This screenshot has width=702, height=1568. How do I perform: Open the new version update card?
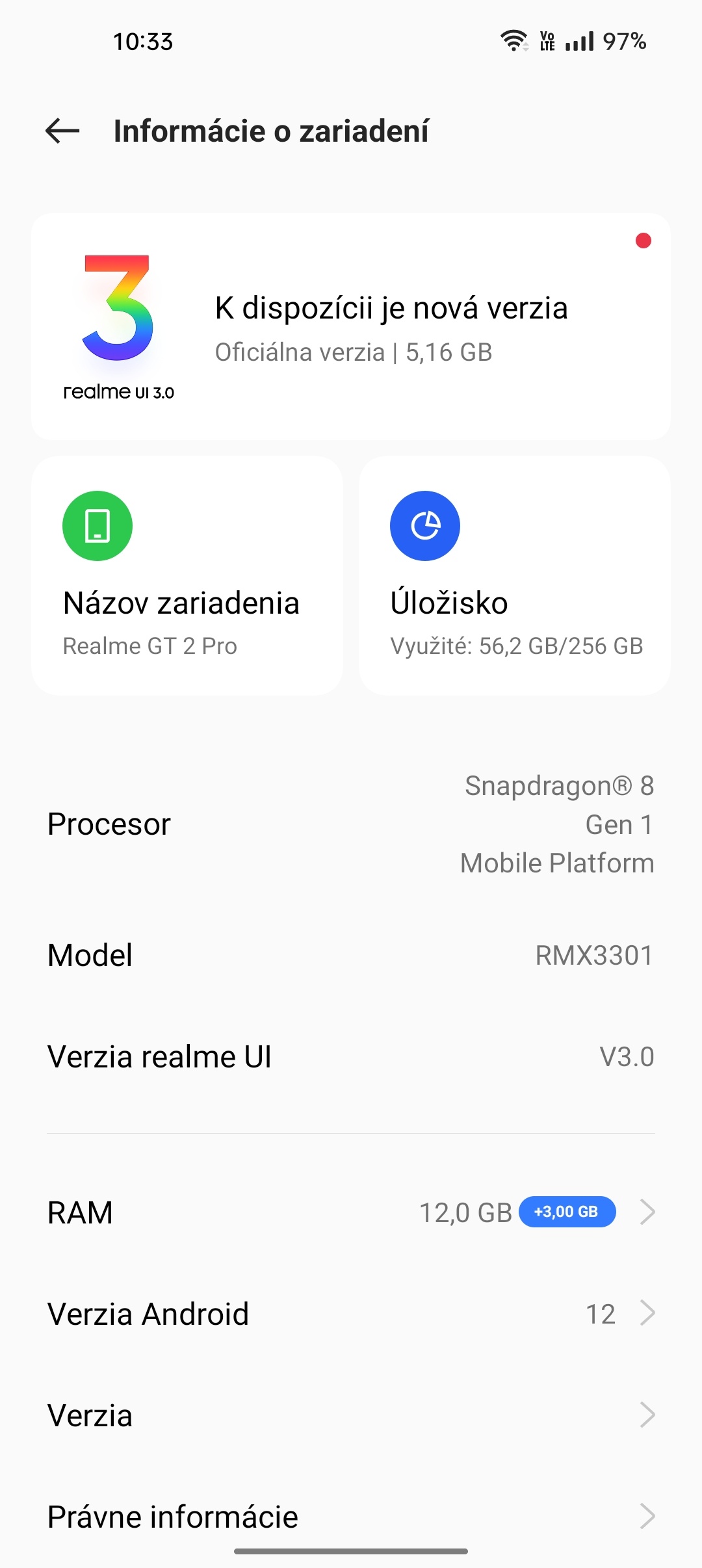coord(351,326)
